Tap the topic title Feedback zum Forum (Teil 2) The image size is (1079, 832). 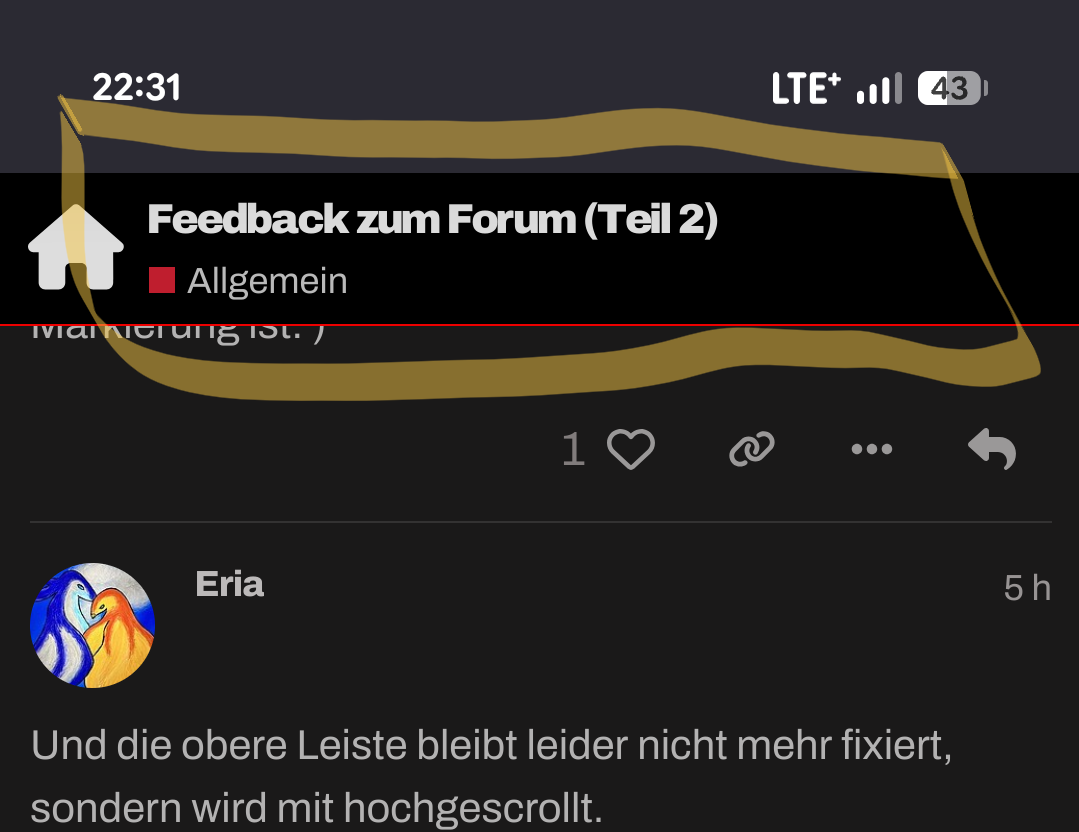[432, 219]
